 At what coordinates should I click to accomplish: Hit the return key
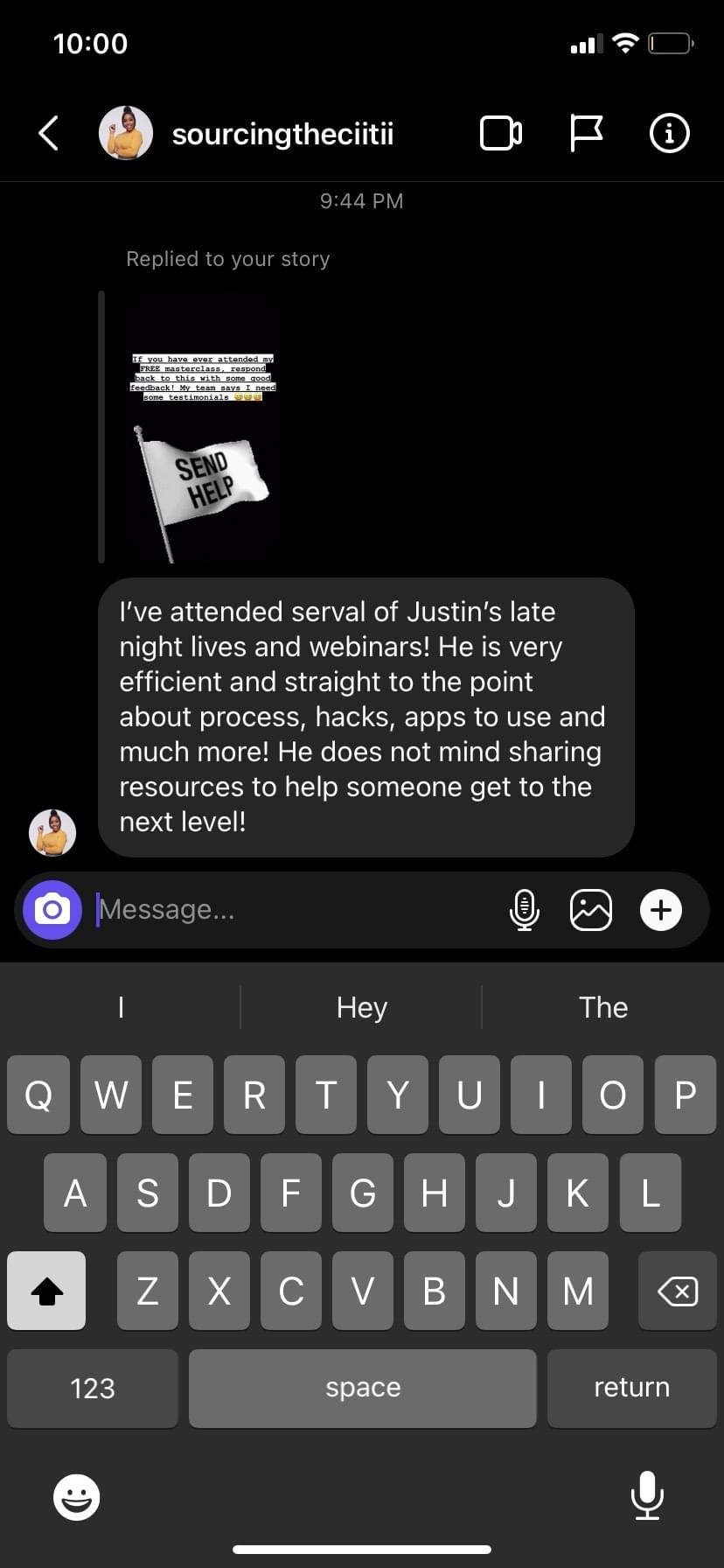[631, 1388]
